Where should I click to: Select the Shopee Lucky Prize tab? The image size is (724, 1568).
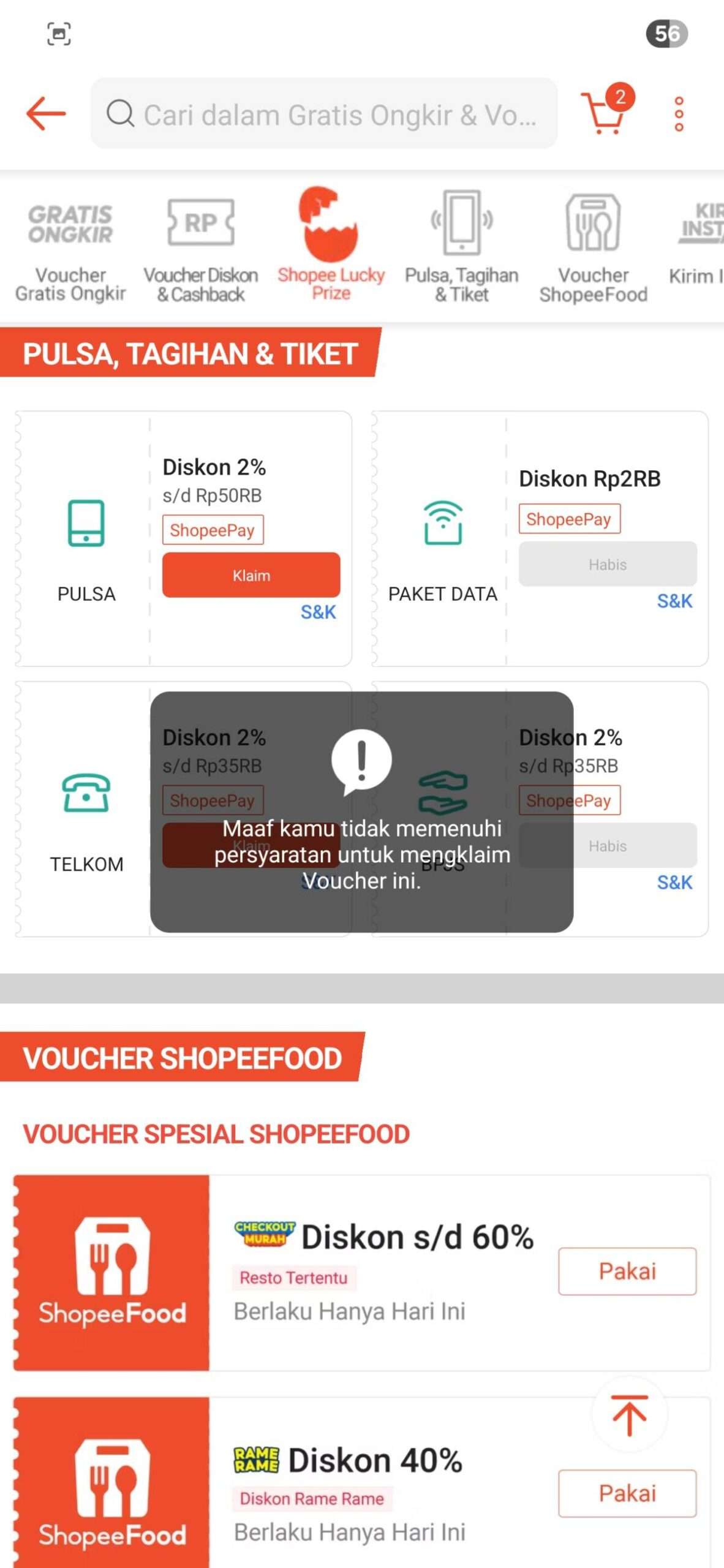click(x=331, y=244)
